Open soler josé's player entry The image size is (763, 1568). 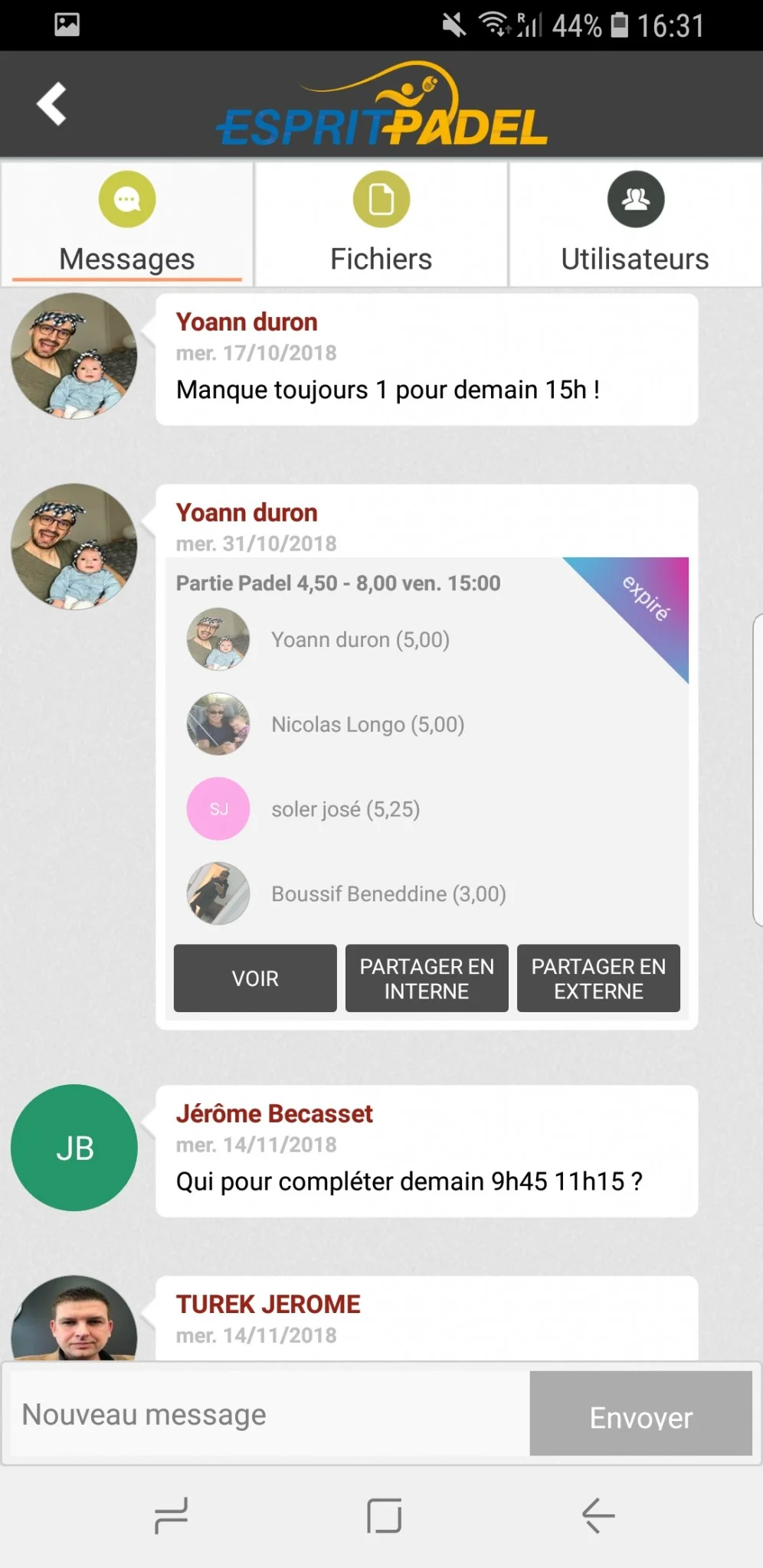tap(345, 809)
